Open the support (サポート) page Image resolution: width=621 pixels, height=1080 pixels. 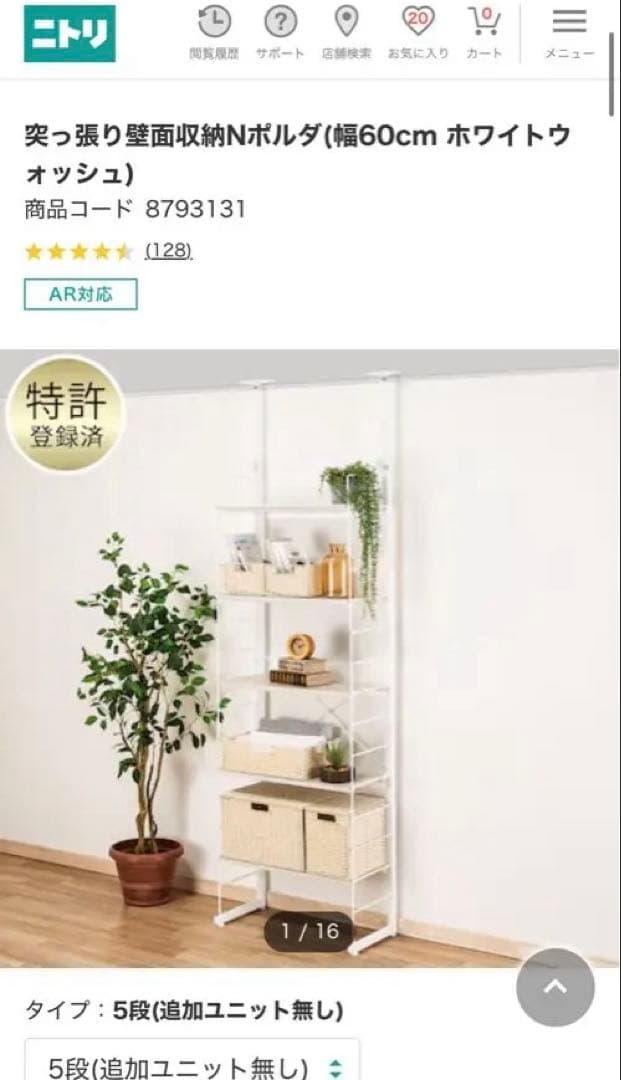click(x=280, y=32)
